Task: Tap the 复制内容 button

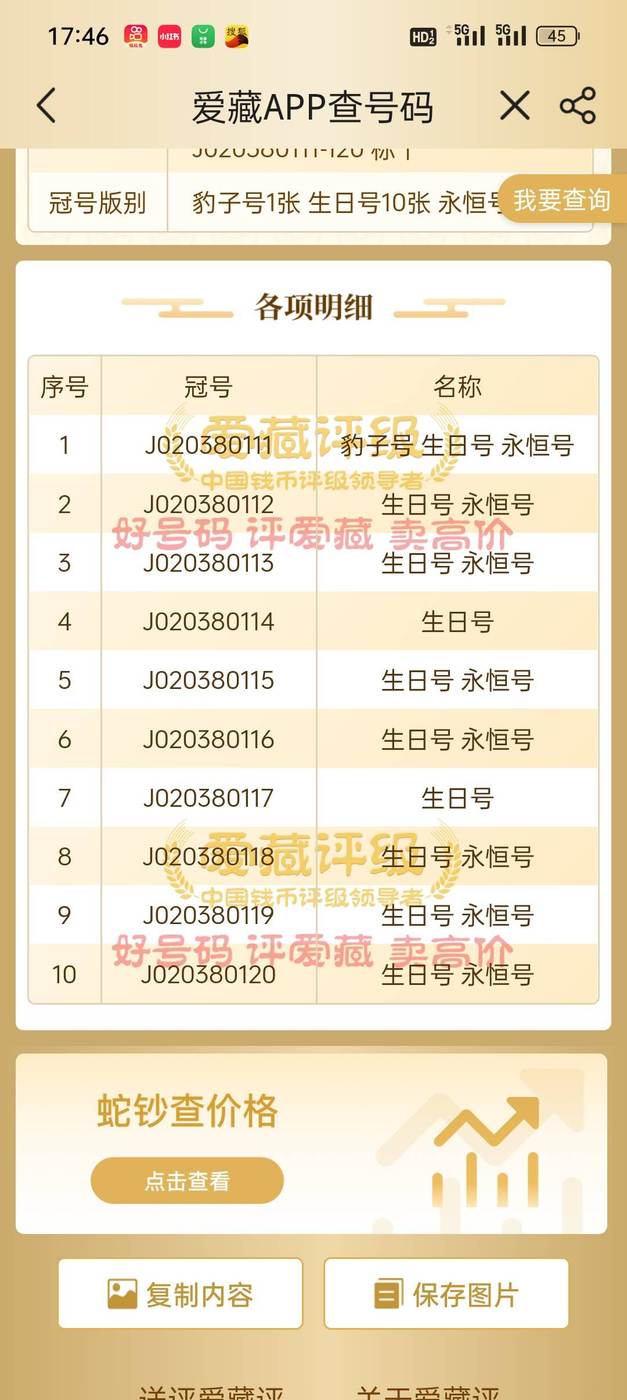Action: click(x=180, y=1294)
